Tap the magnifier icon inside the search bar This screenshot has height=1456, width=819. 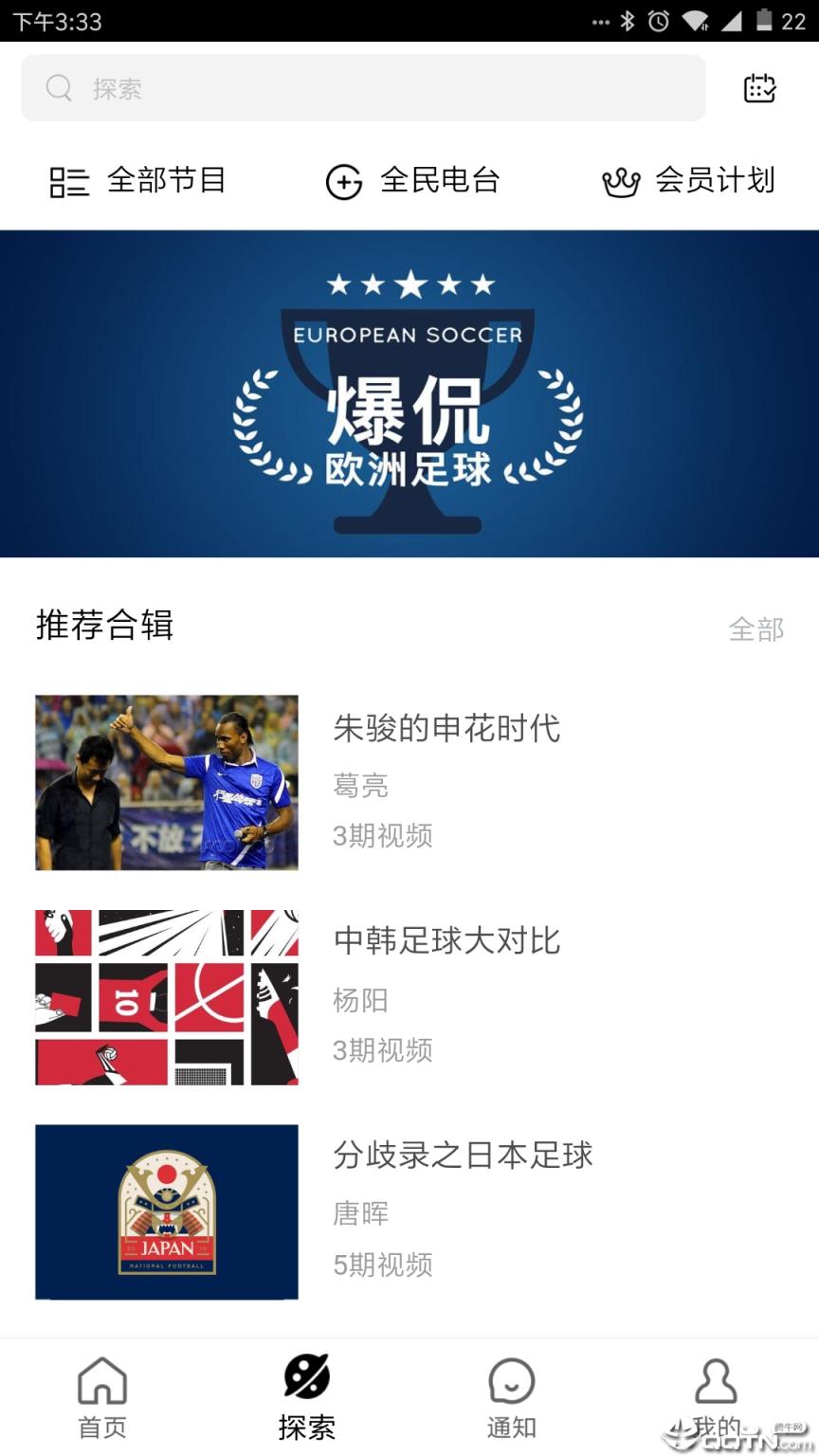tap(59, 87)
